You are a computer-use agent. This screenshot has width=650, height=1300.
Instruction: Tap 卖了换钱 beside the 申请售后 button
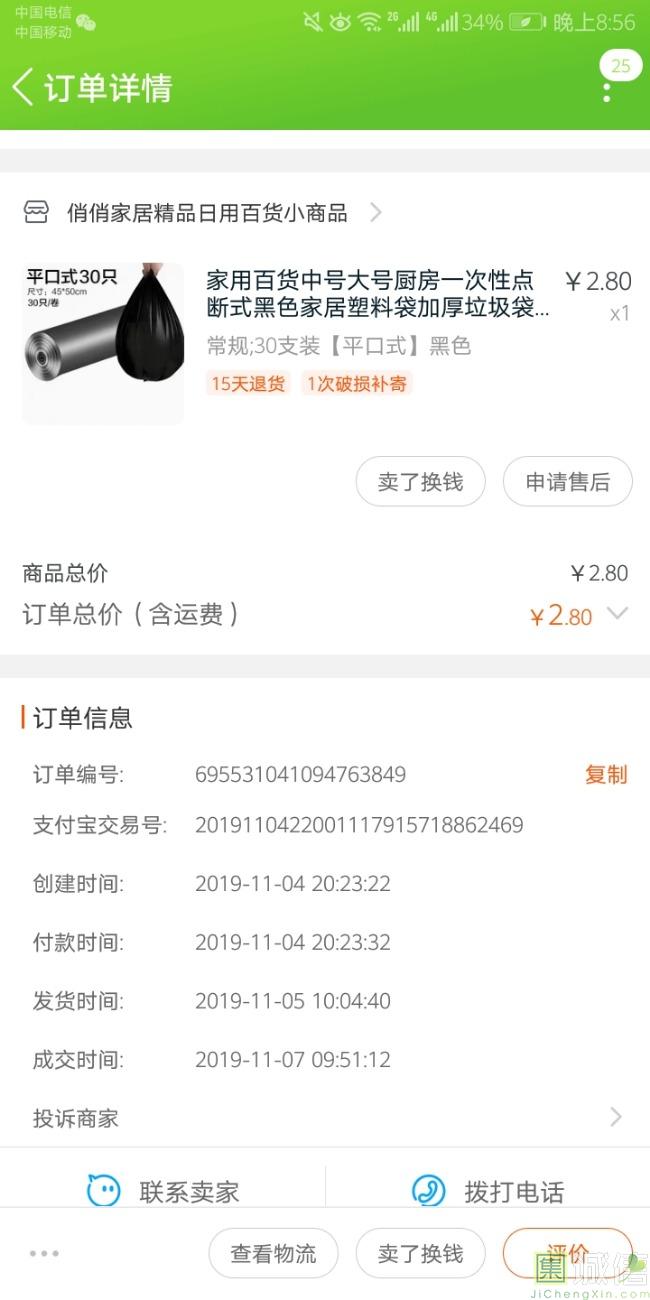420,482
